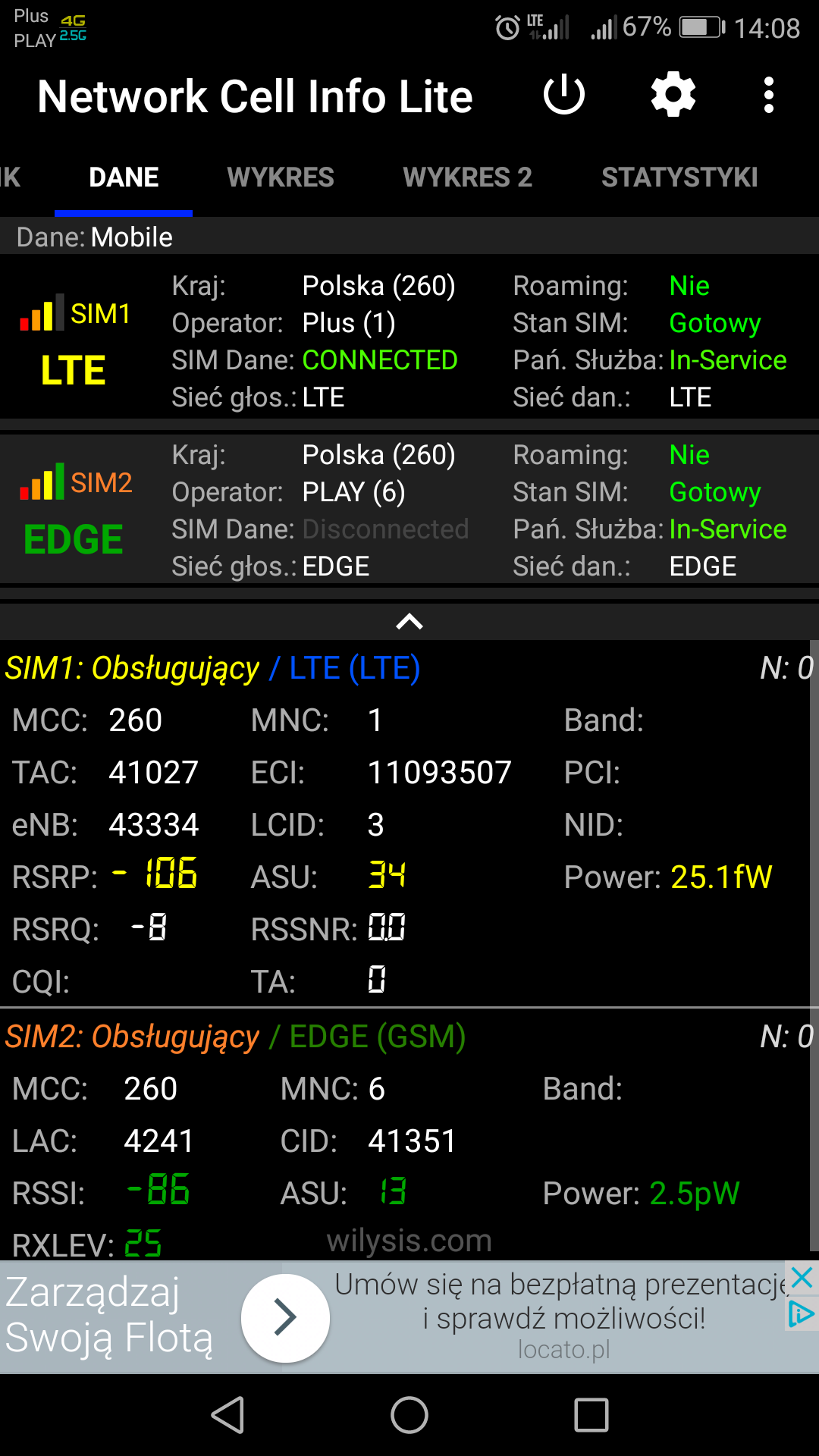This screenshot has width=819, height=1456.
Task: Tap the power icon in the app bar
Action: point(564,96)
